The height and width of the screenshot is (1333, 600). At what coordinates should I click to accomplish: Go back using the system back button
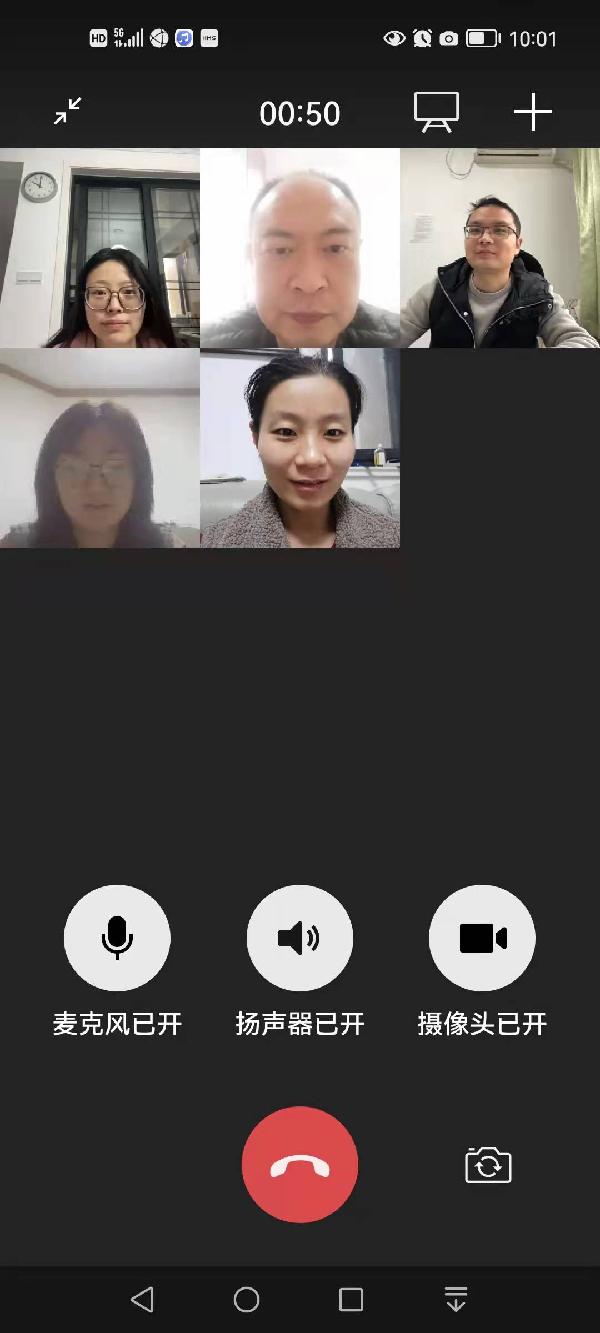point(142,1299)
